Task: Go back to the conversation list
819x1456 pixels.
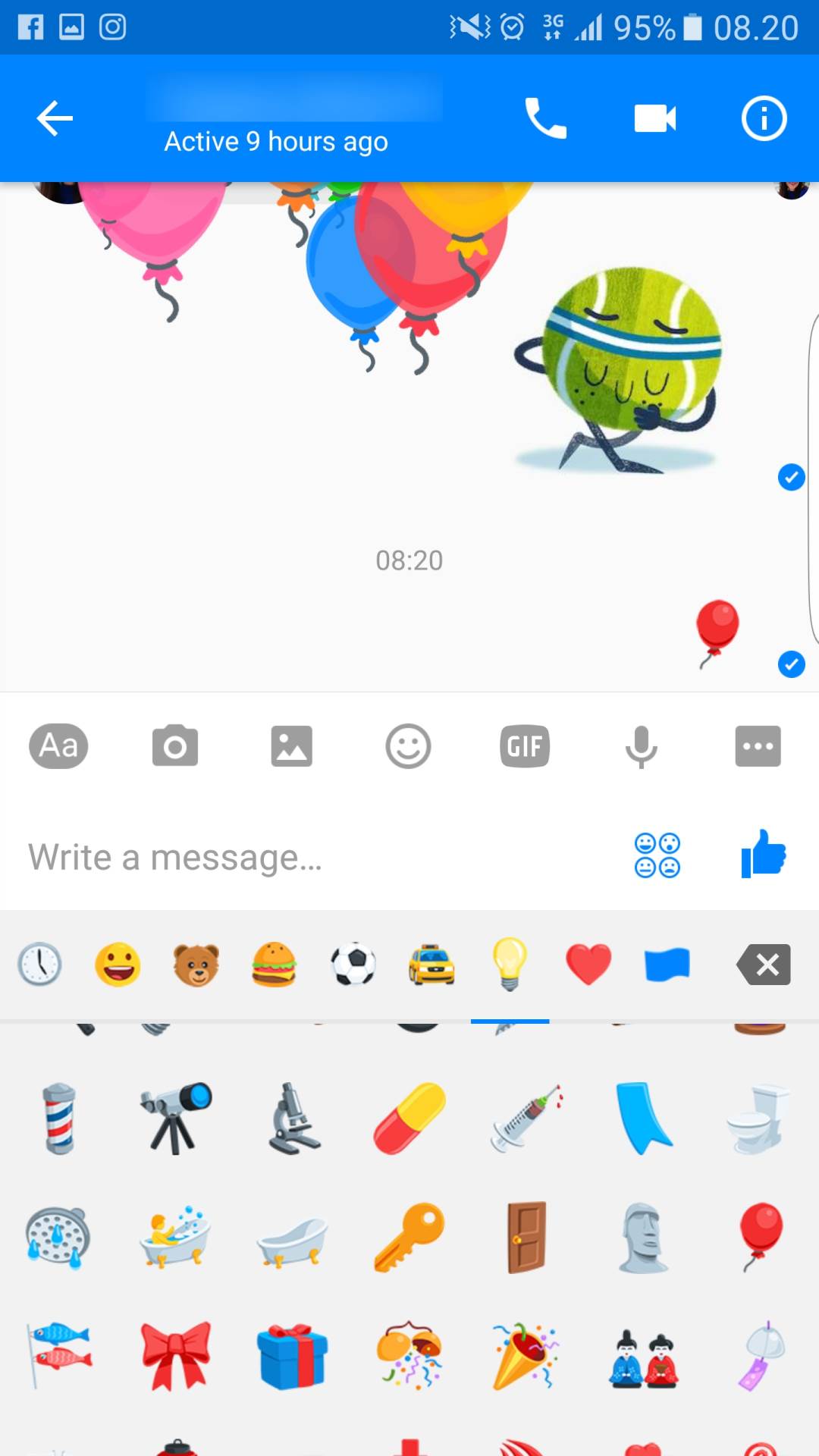Action: click(55, 118)
